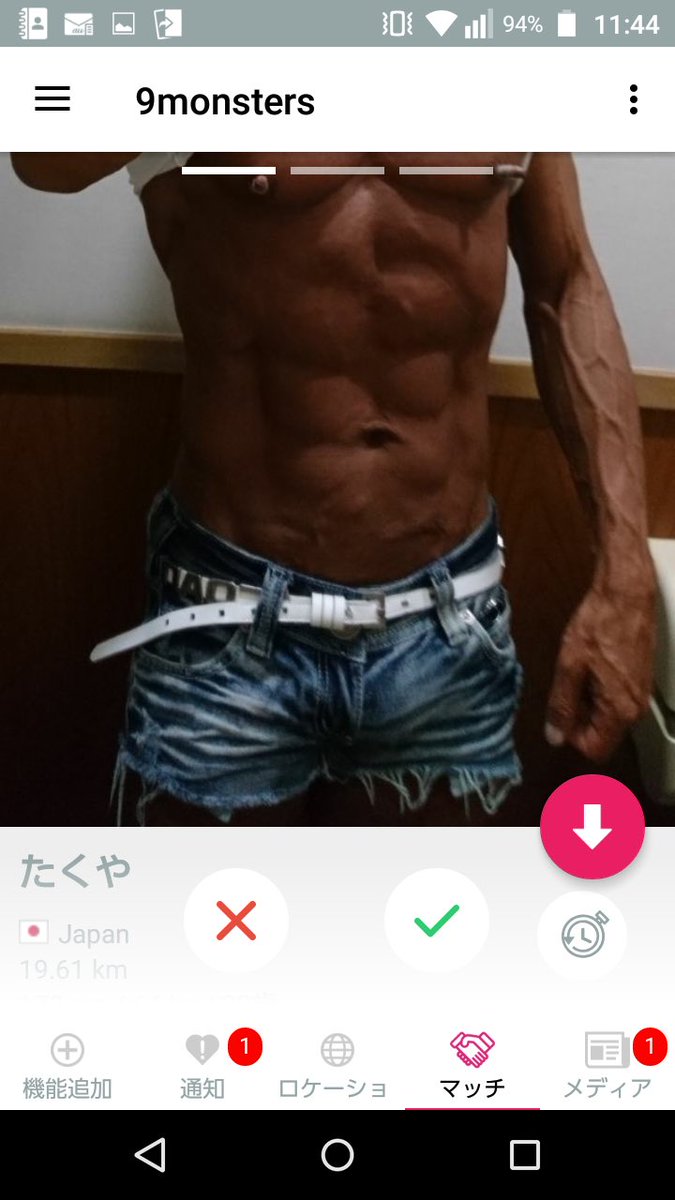Tap the pink down-arrow floating button
The height and width of the screenshot is (1200, 675).
[592, 827]
